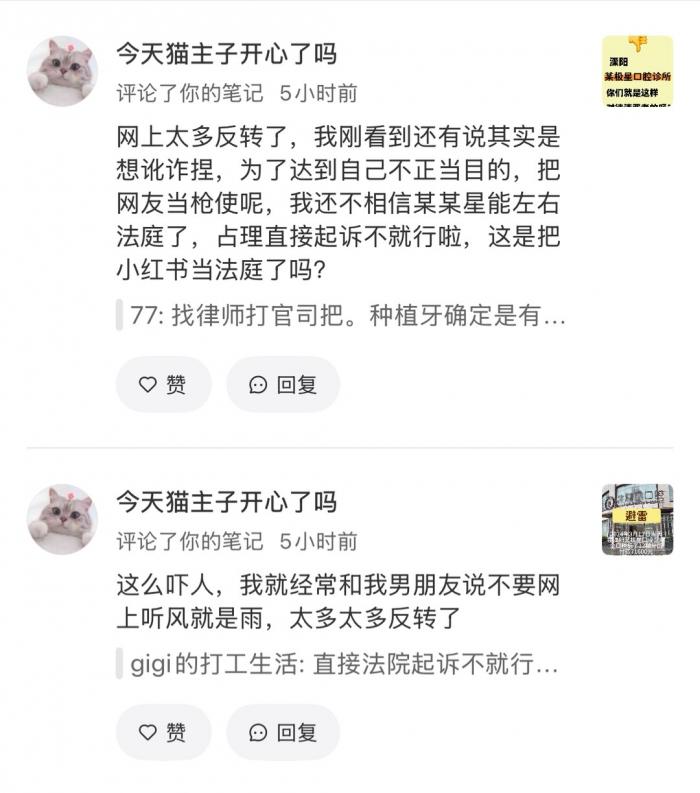The width and height of the screenshot is (700, 793).
Task: Open quoted comment from gigi的打工生活
Action: tap(340, 664)
